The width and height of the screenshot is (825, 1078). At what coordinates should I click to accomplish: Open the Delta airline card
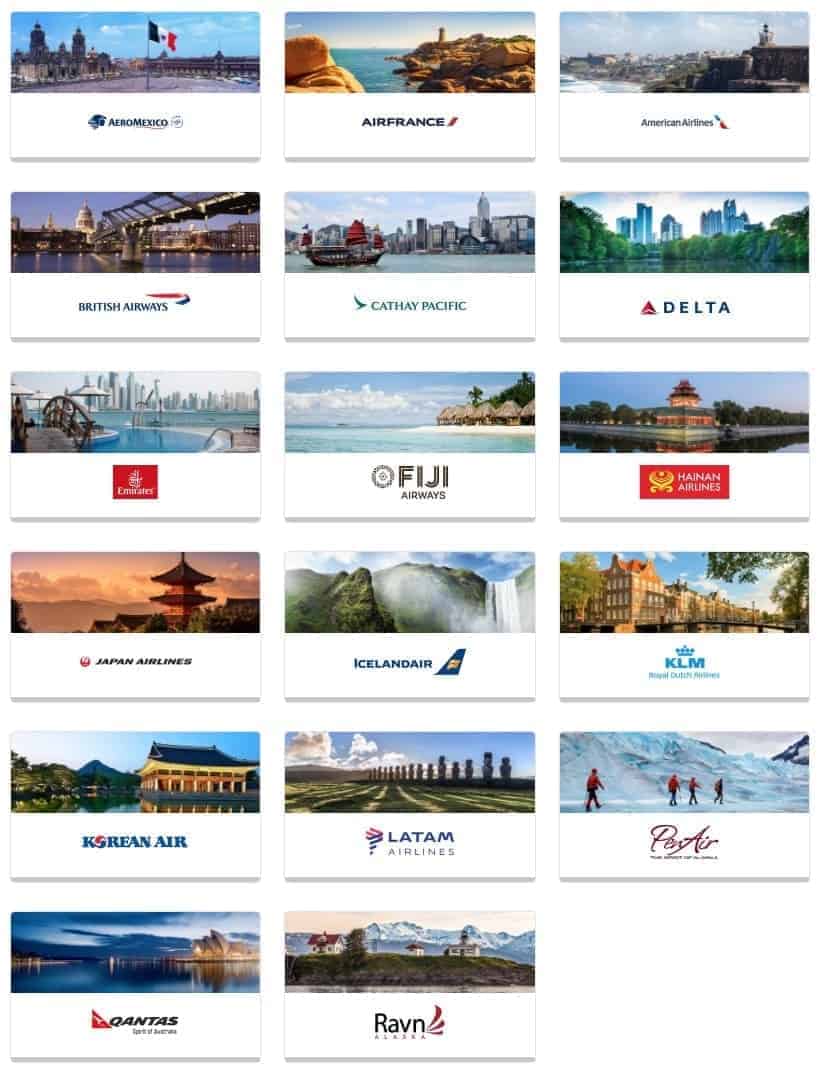click(684, 306)
